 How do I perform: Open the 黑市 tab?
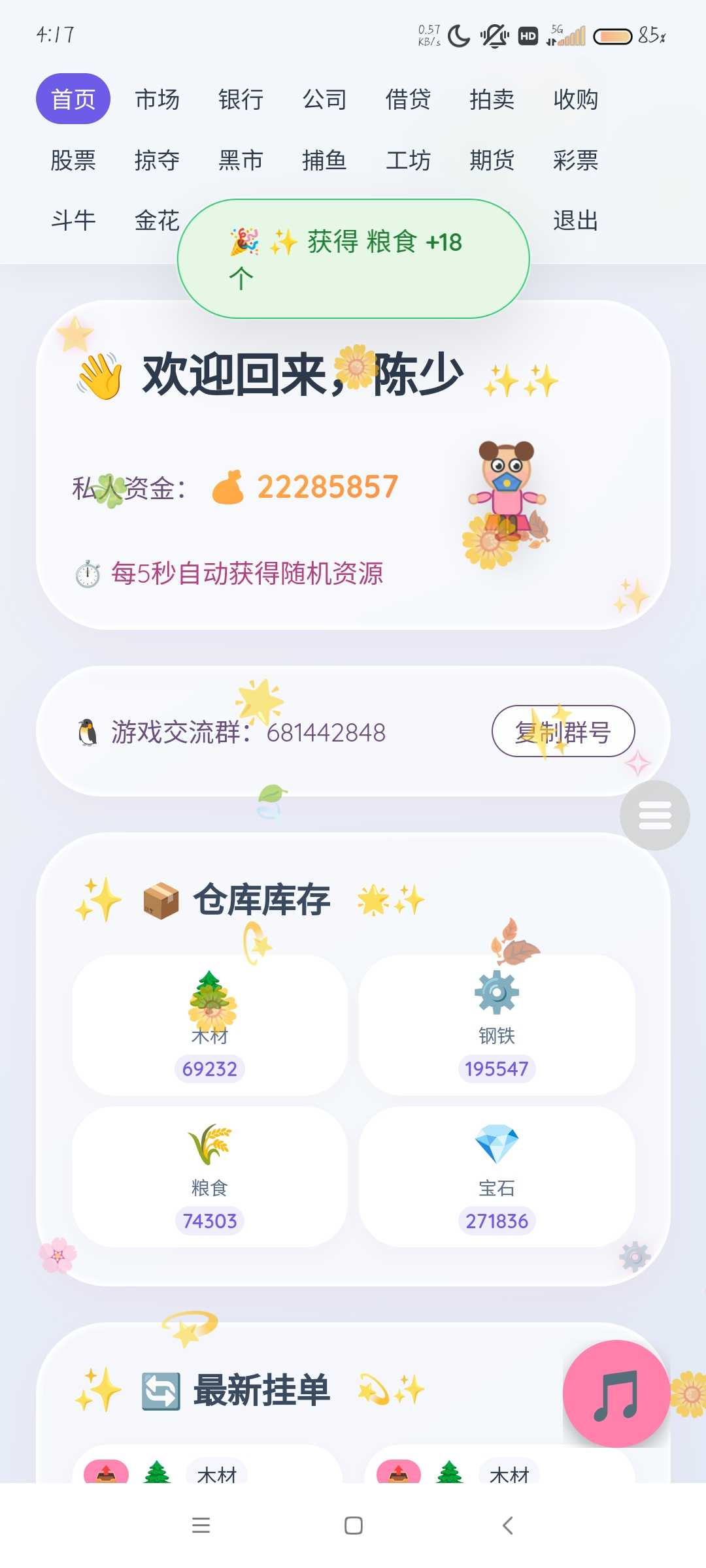point(241,160)
